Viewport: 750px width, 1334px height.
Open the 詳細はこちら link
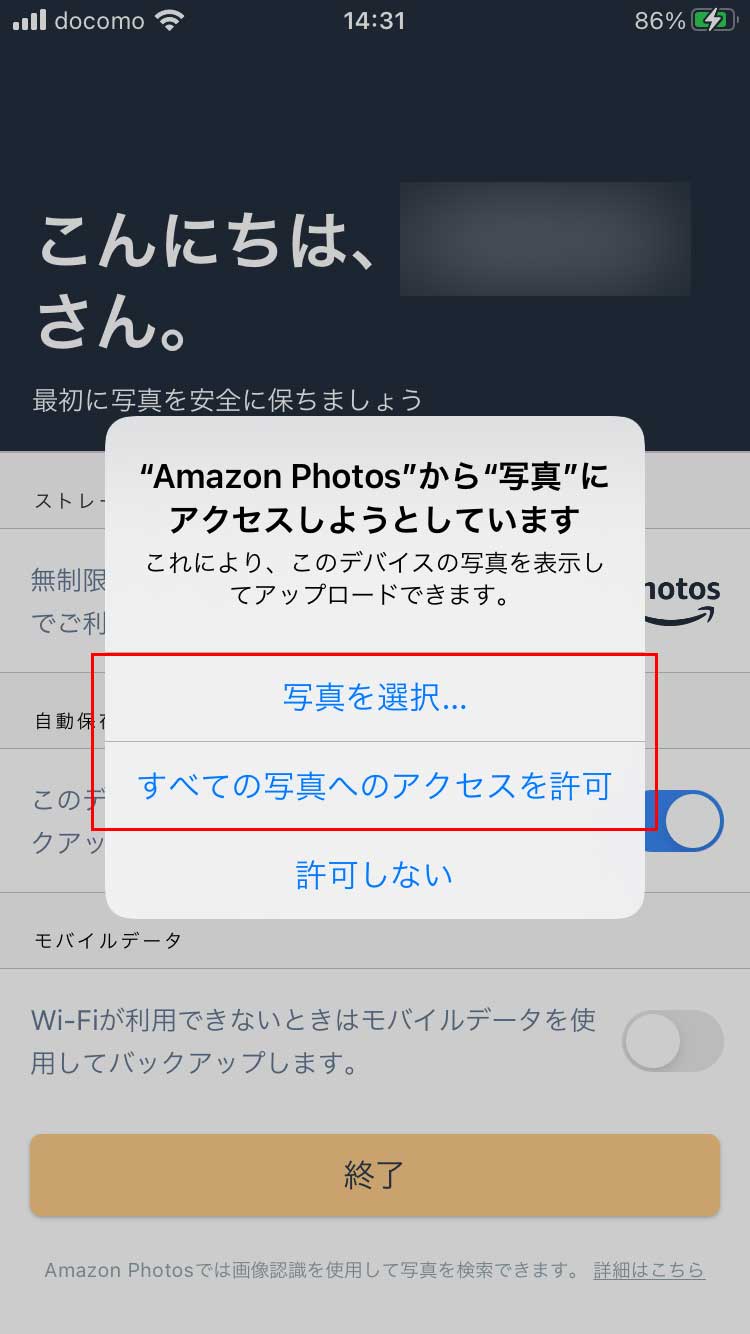(x=649, y=1270)
